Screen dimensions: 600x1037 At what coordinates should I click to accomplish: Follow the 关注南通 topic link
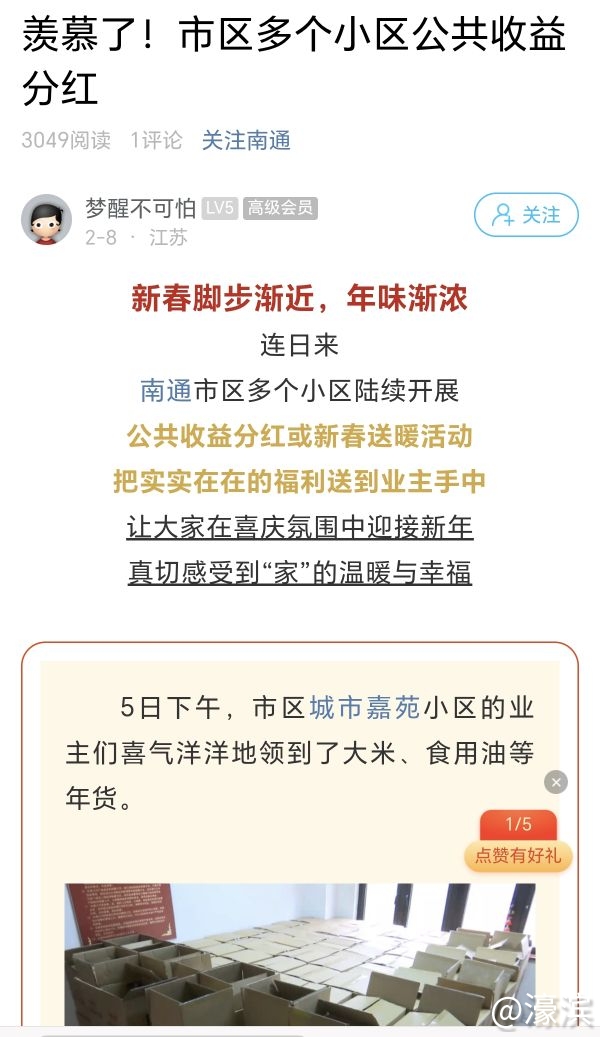pyautogui.click(x=246, y=141)
